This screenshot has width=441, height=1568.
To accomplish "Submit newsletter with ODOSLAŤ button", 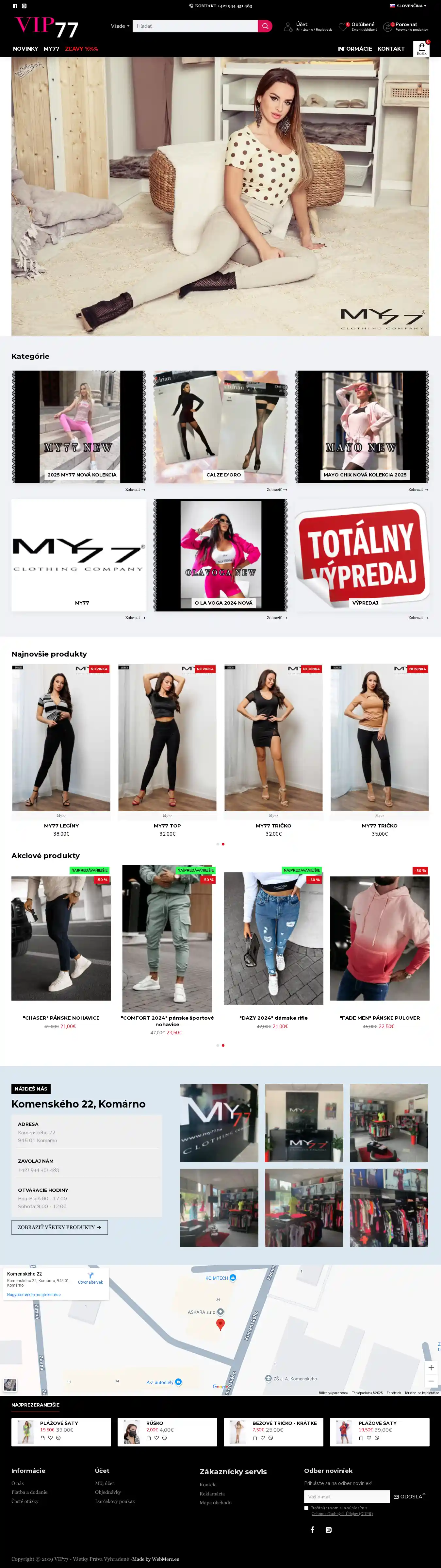I will pyautogui.click(x=409, y=1496).
